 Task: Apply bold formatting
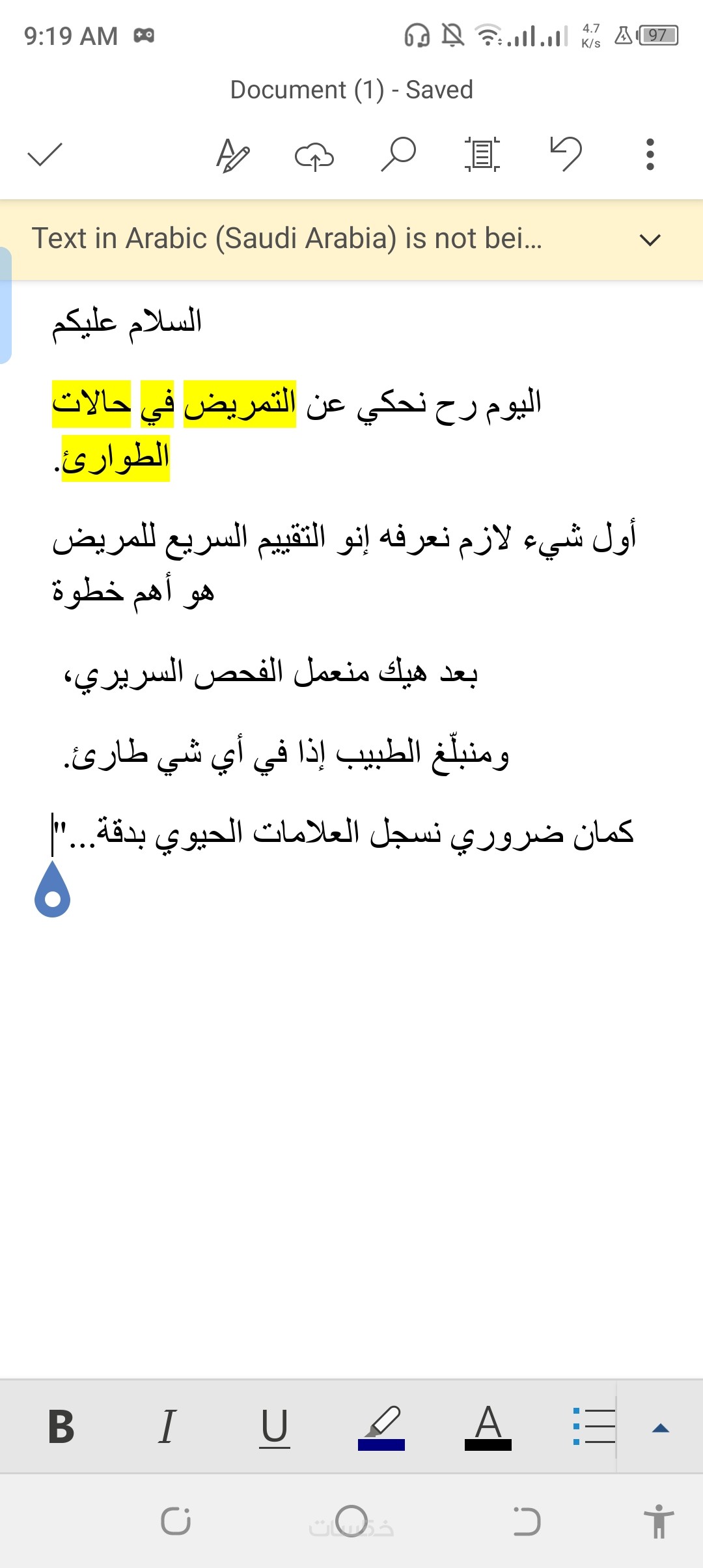61,1427
